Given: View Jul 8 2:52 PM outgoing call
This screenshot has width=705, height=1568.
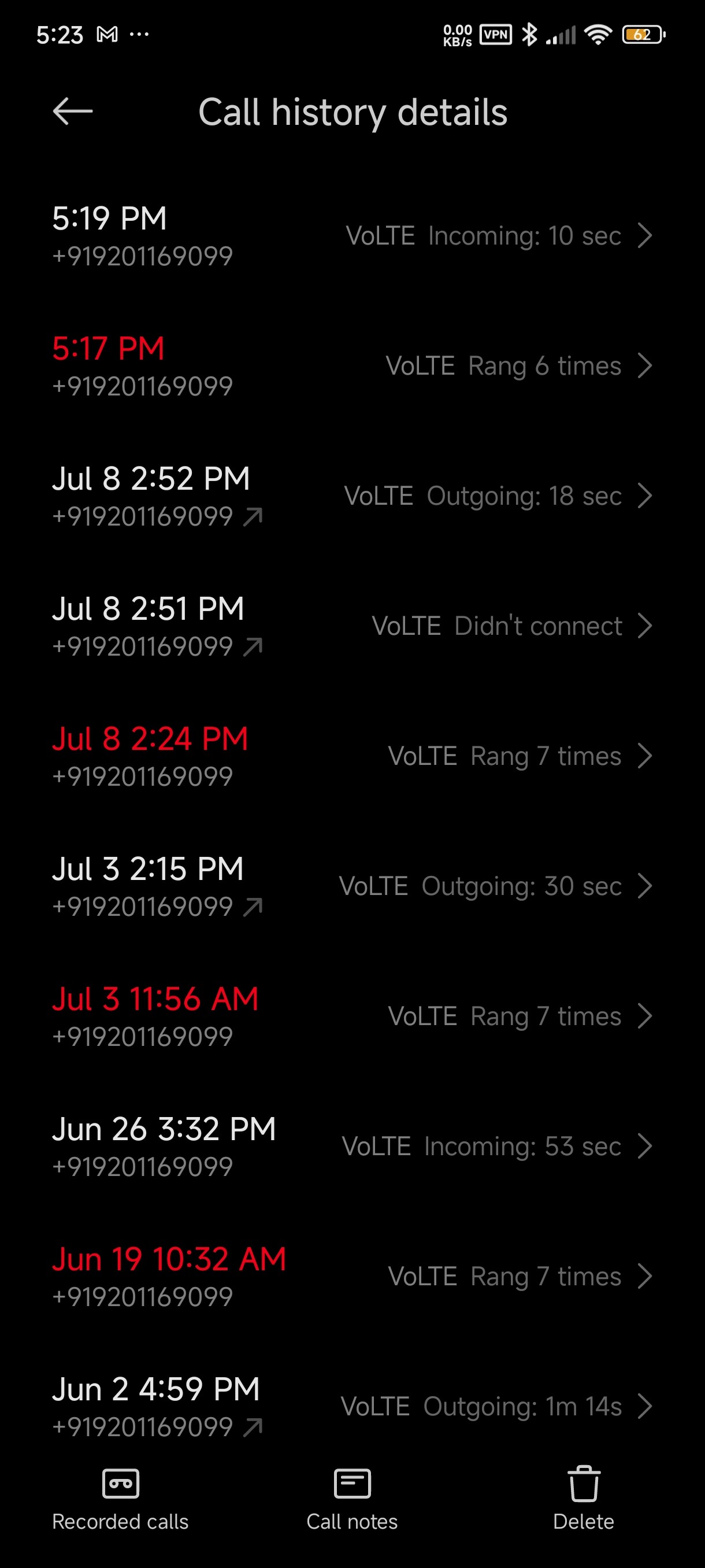Looking at the screenshot, I should [x=352, y=496].
